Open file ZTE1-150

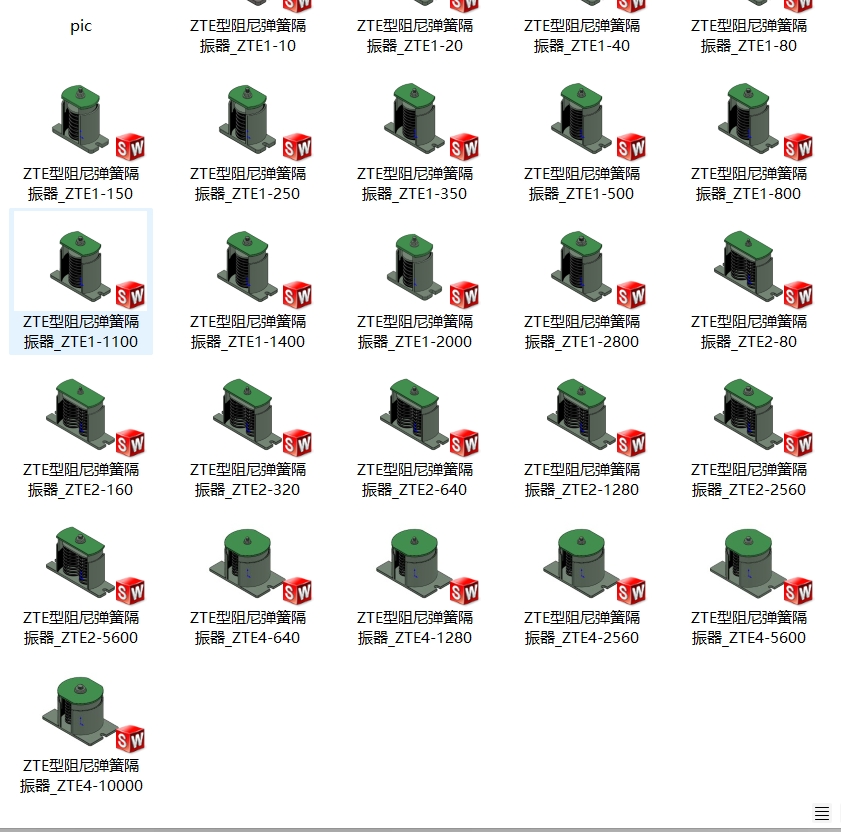click(x=81, y=120)
